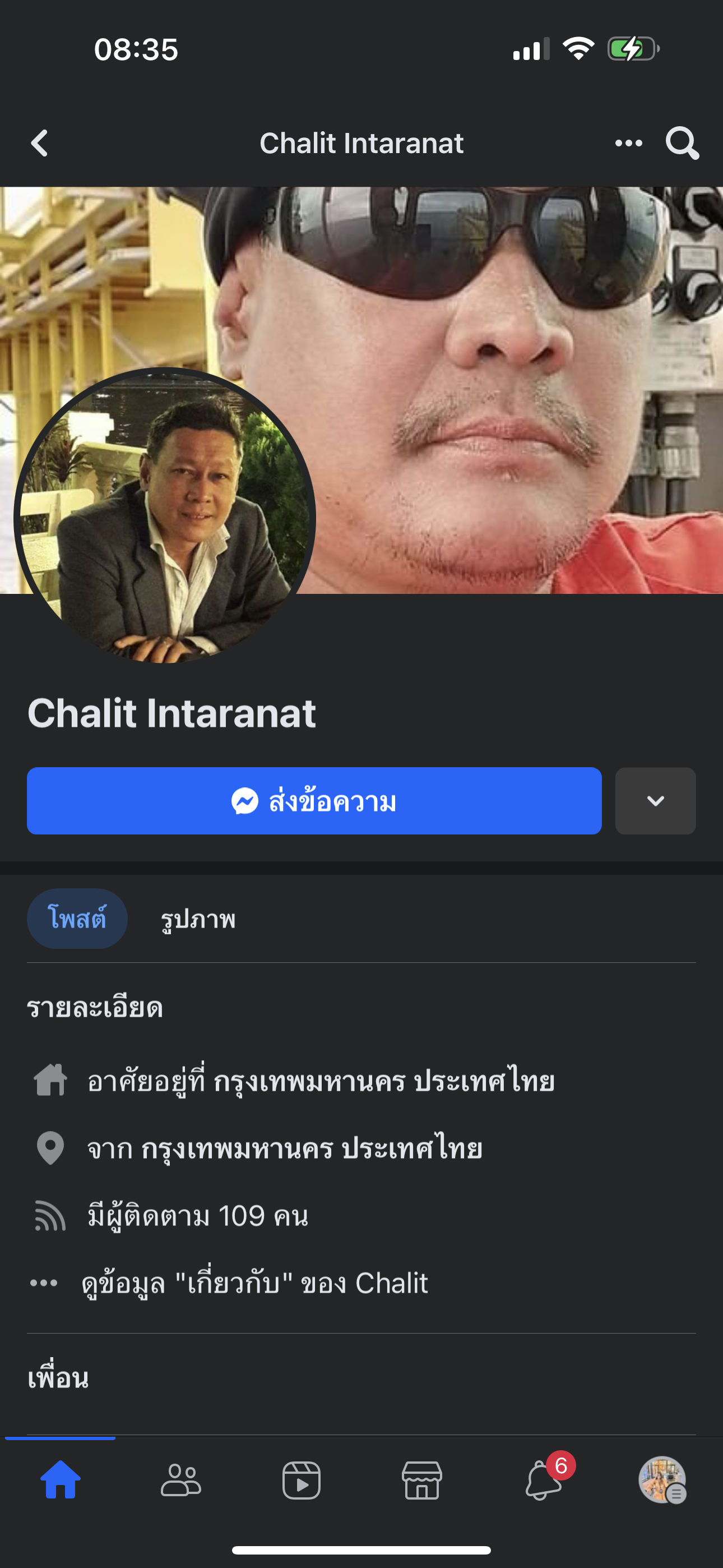723x1568 pixels.
Task: Send a message via ส่งข้อความ button
Action: [x=314, y=801]
